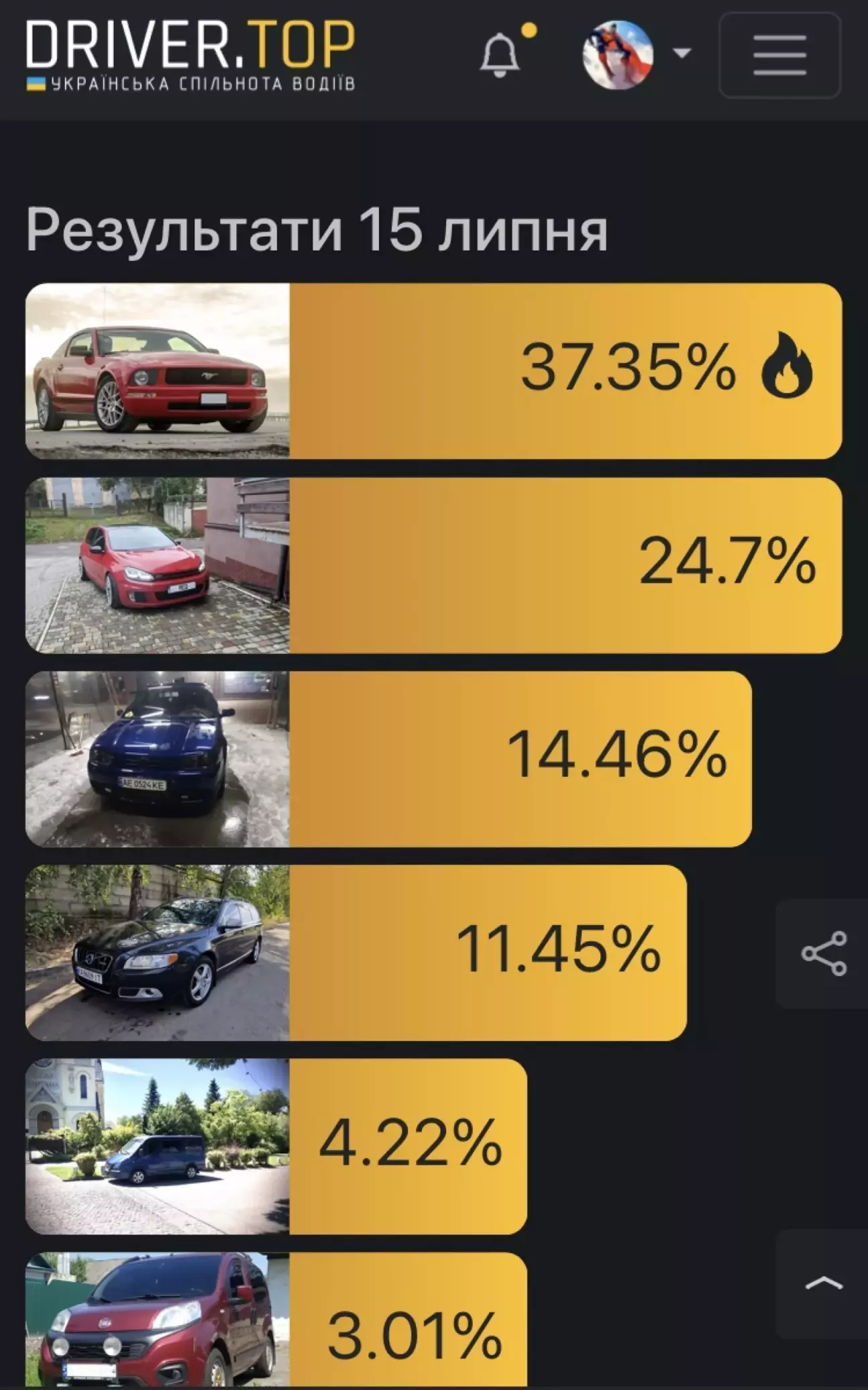Go to the DRIVER.TOP home logo
Image resolution: width=868 pixels, height=1390 pixels.
coord(190,55)
